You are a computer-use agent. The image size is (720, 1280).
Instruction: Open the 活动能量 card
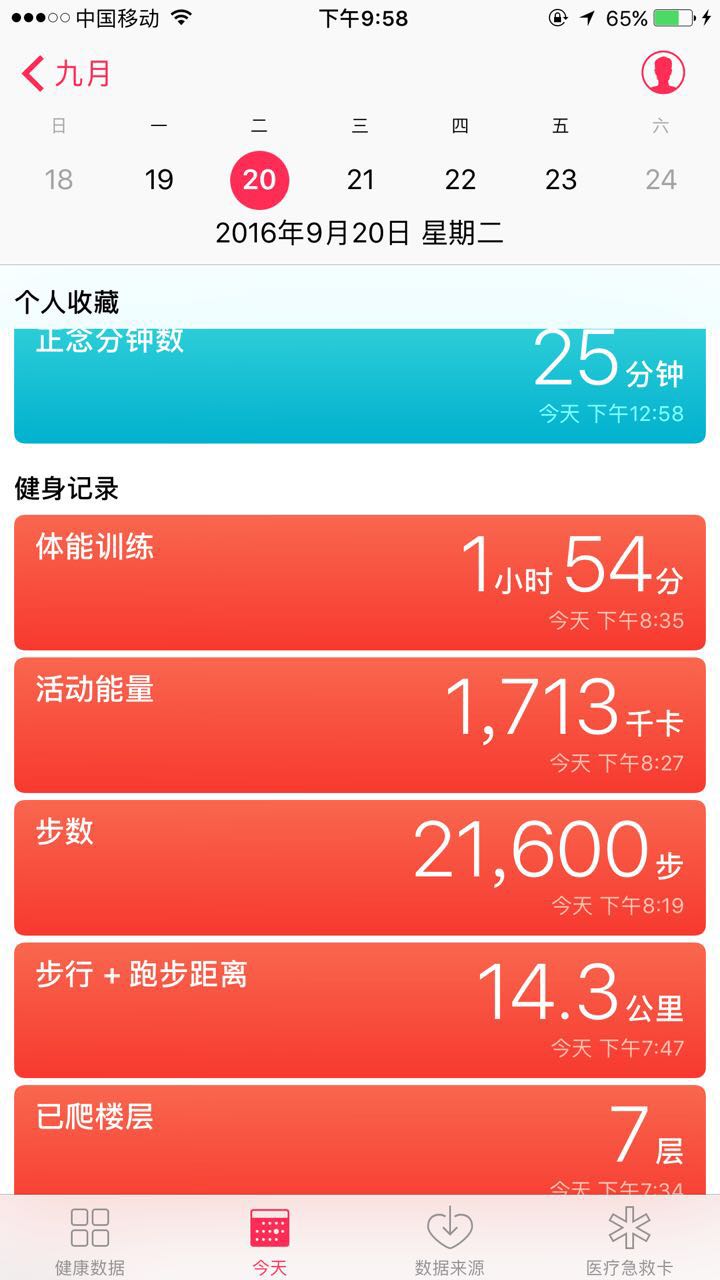360,724
